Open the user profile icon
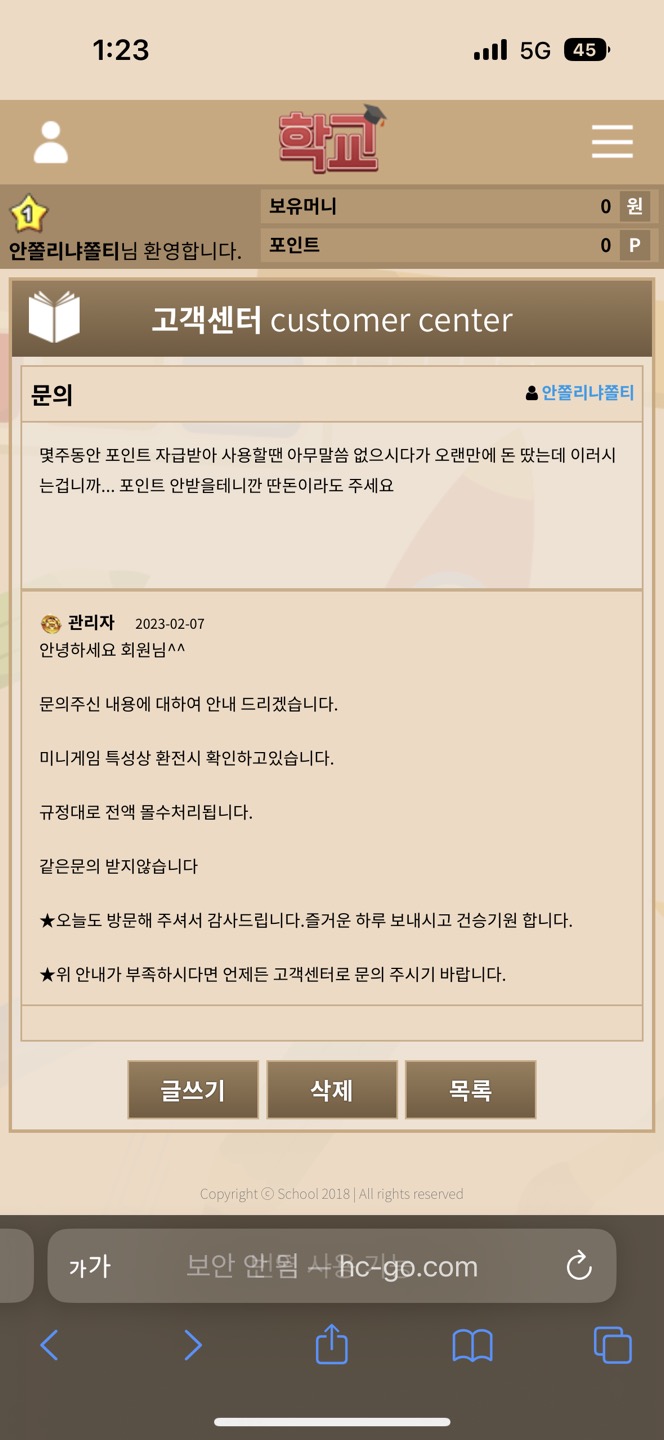 coord(51,142)
